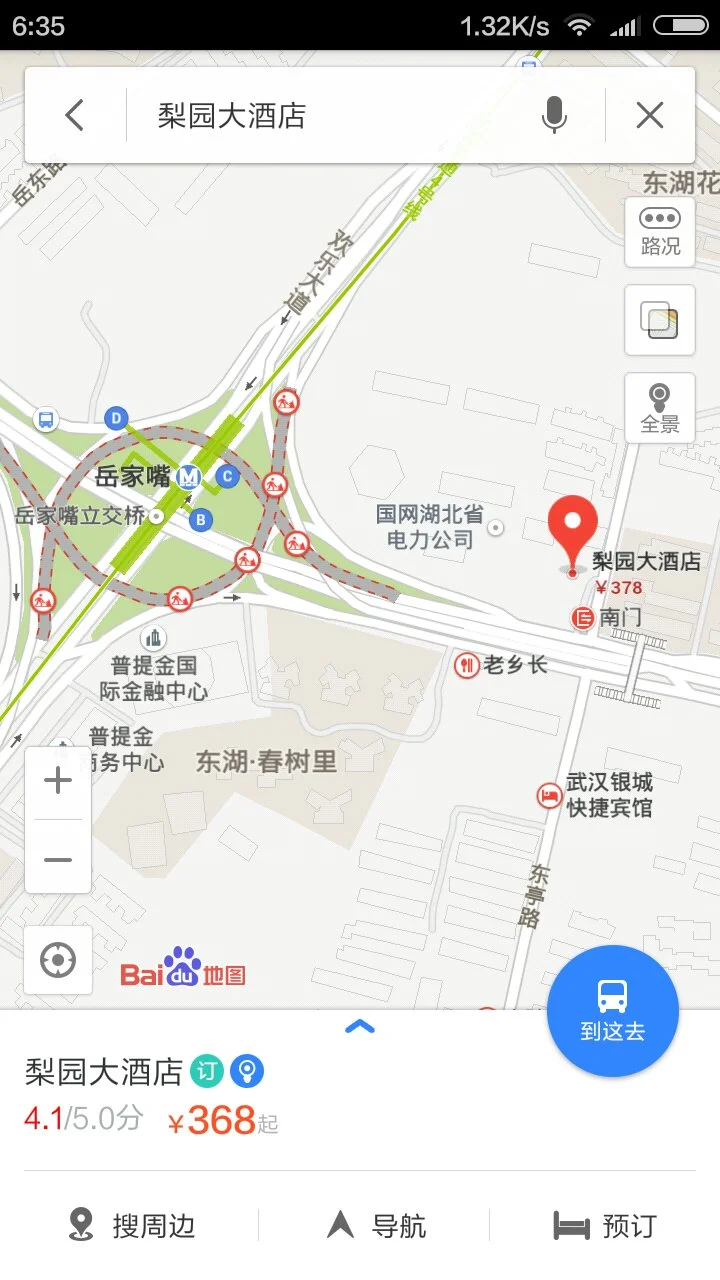Clear the search with the X button

click(x=649, y=115)
